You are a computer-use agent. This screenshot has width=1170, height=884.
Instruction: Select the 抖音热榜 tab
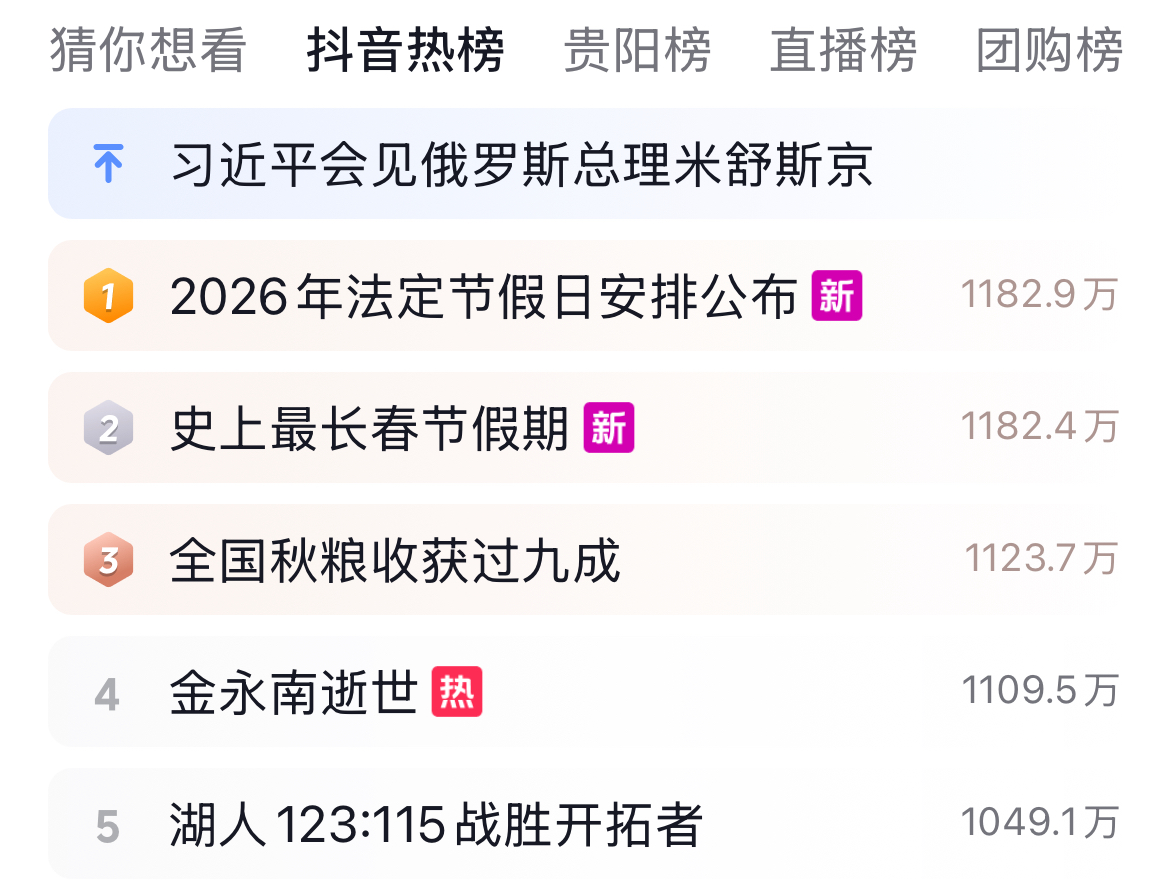click(405, 50)
